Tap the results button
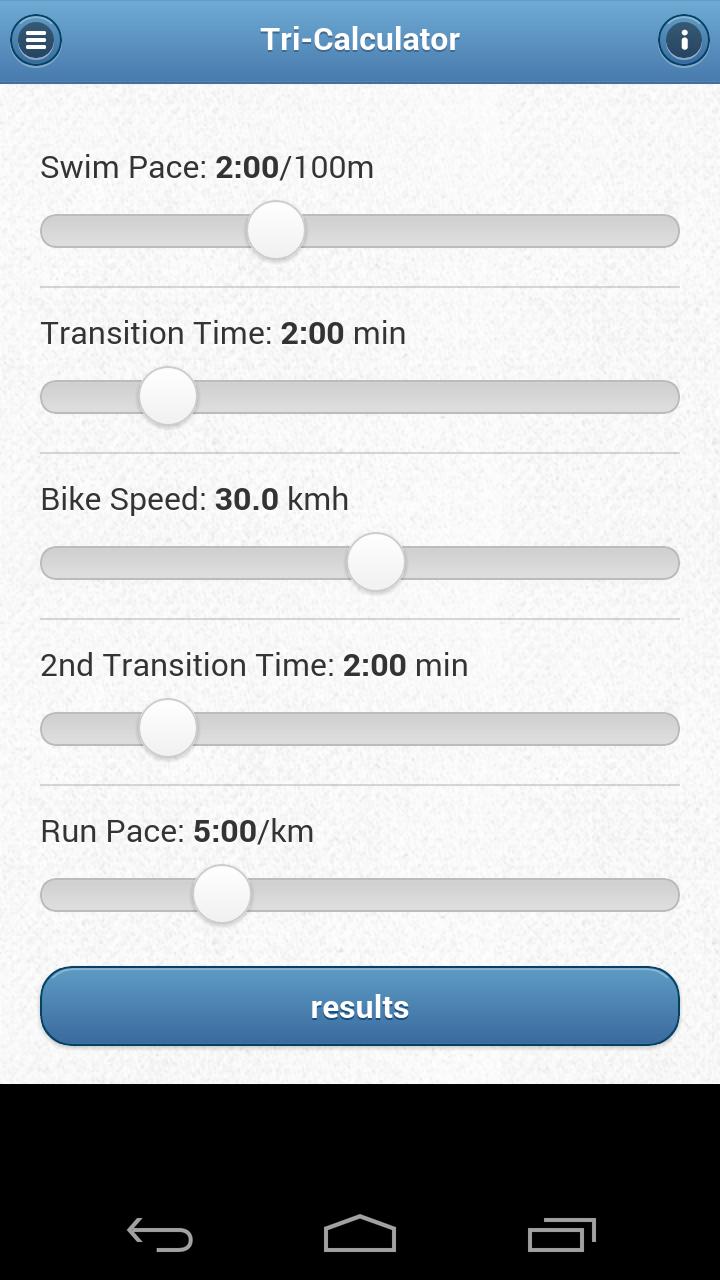The image size is (720, 1280). point(359,1006)
